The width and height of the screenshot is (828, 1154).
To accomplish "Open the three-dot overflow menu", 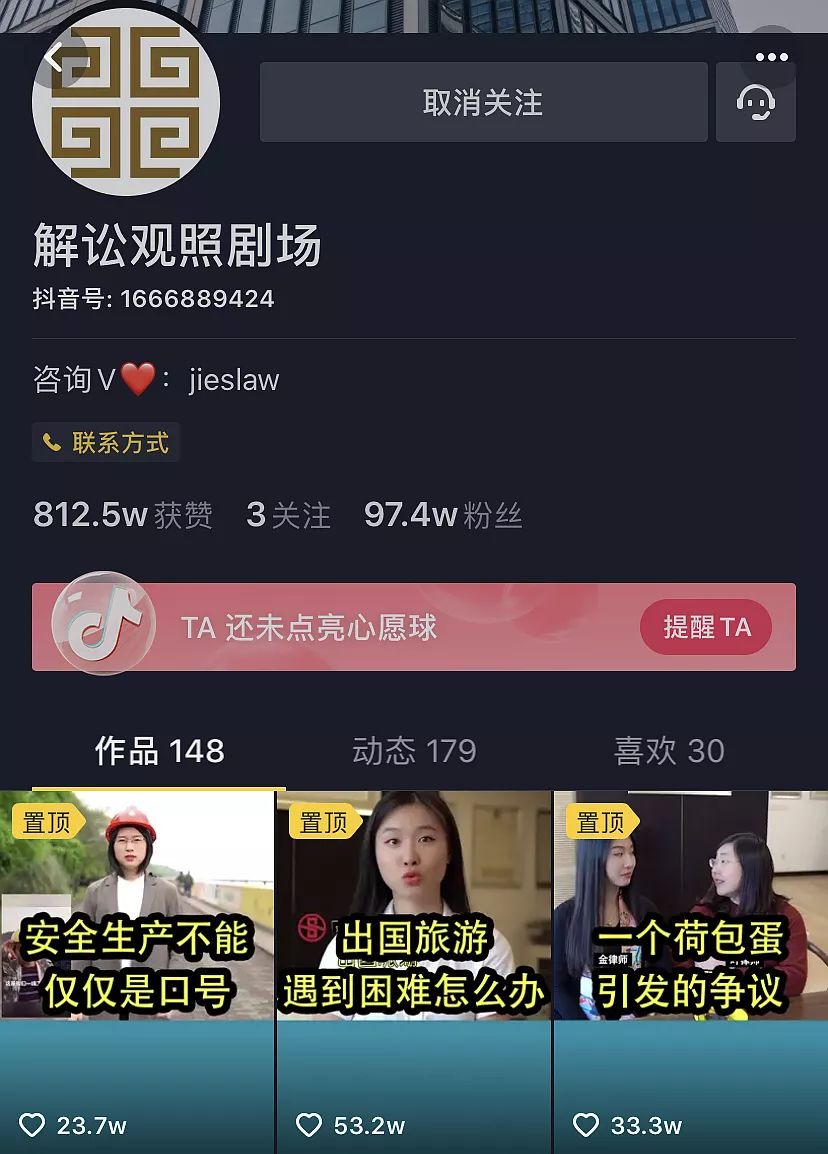I will click(x=771, y=57).
